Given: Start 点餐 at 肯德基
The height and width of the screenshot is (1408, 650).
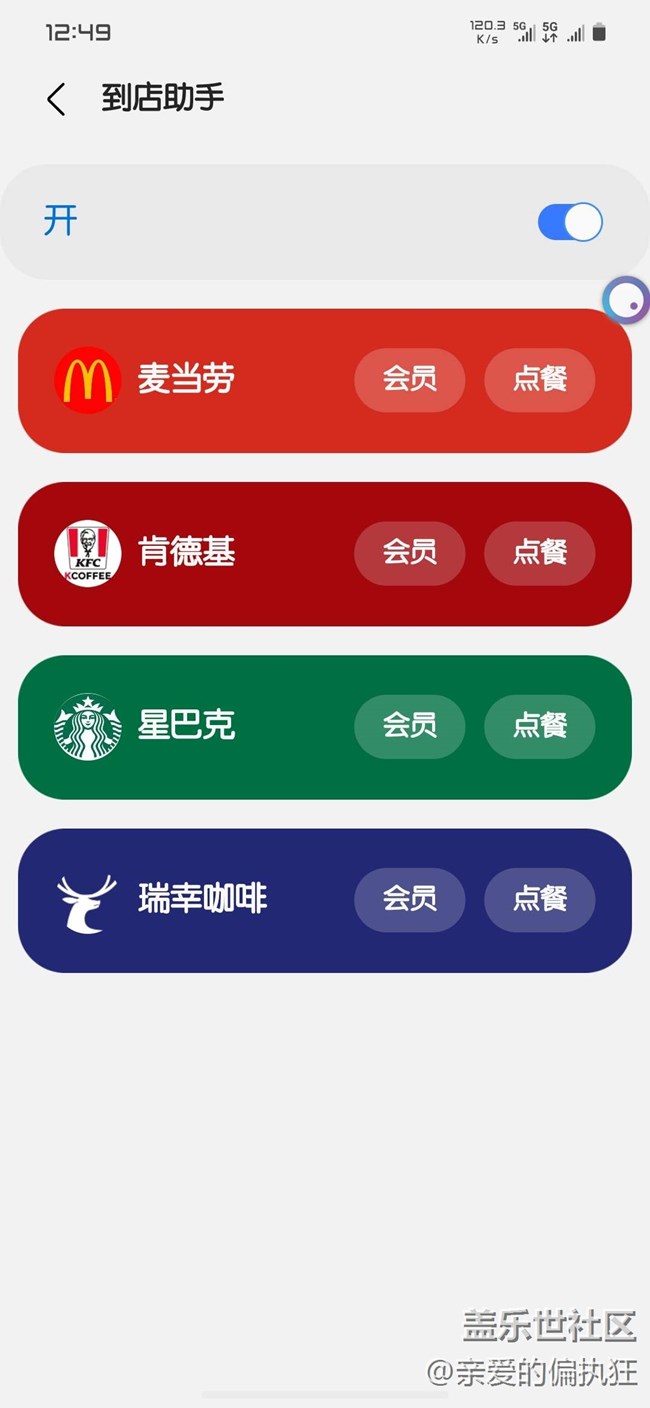Looking at the screenshot, I should (x=540, y=552).
